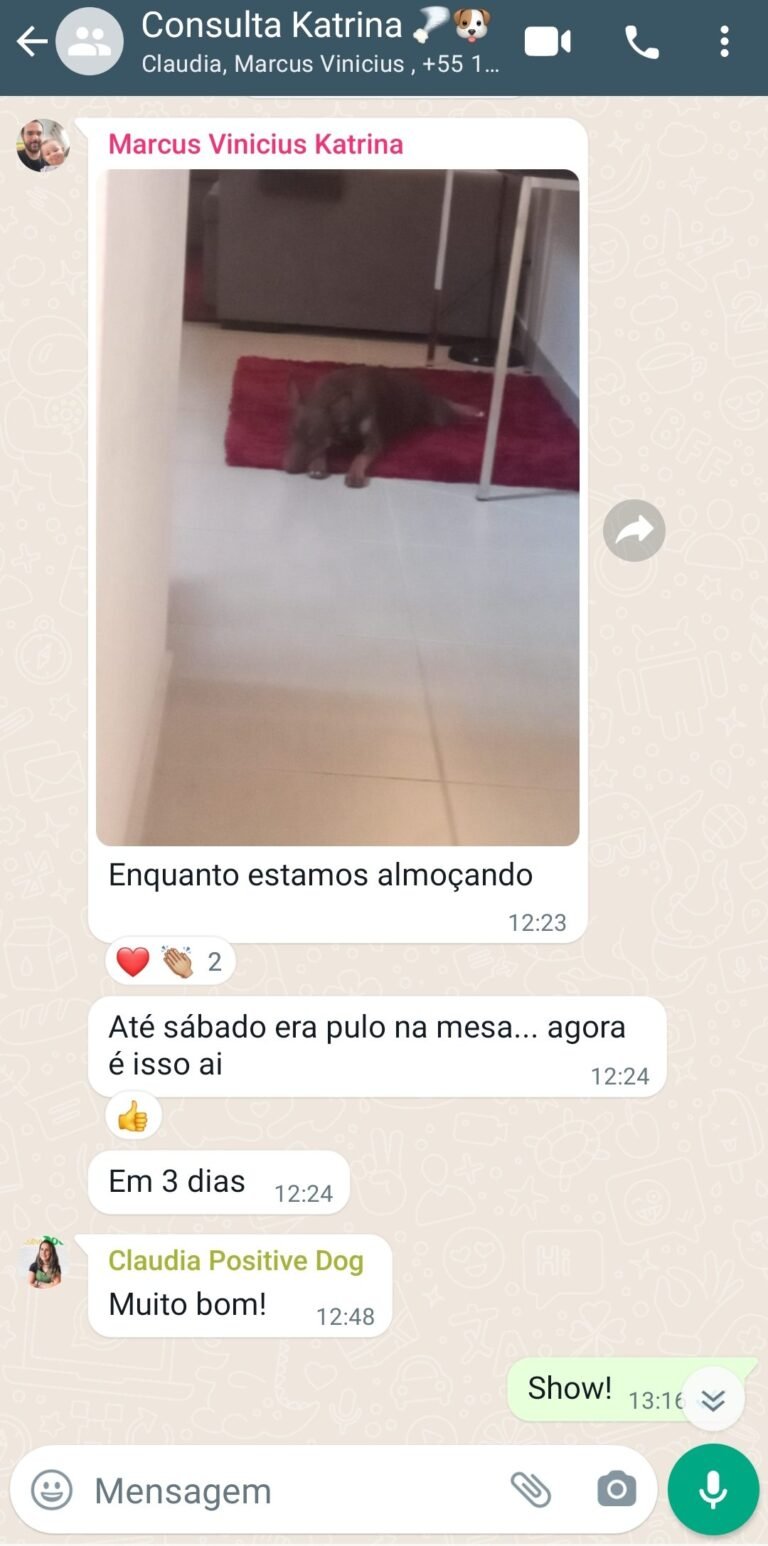Viewport: 768px width, 1546px height.
Task: Focus the Mensagem text field
Action: coord(290,1490)
